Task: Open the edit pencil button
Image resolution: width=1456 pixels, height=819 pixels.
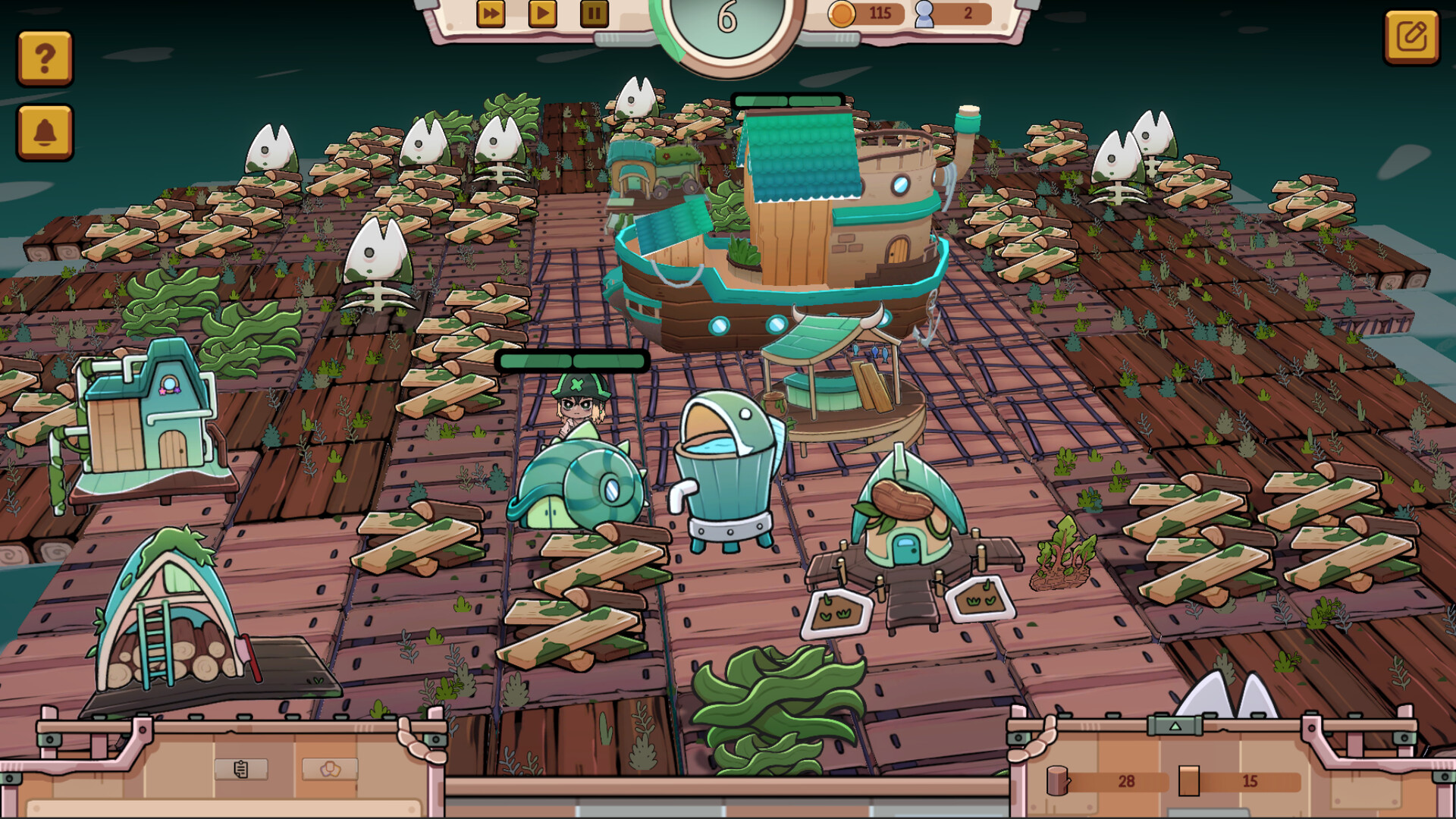Action: click(1410, 36)
